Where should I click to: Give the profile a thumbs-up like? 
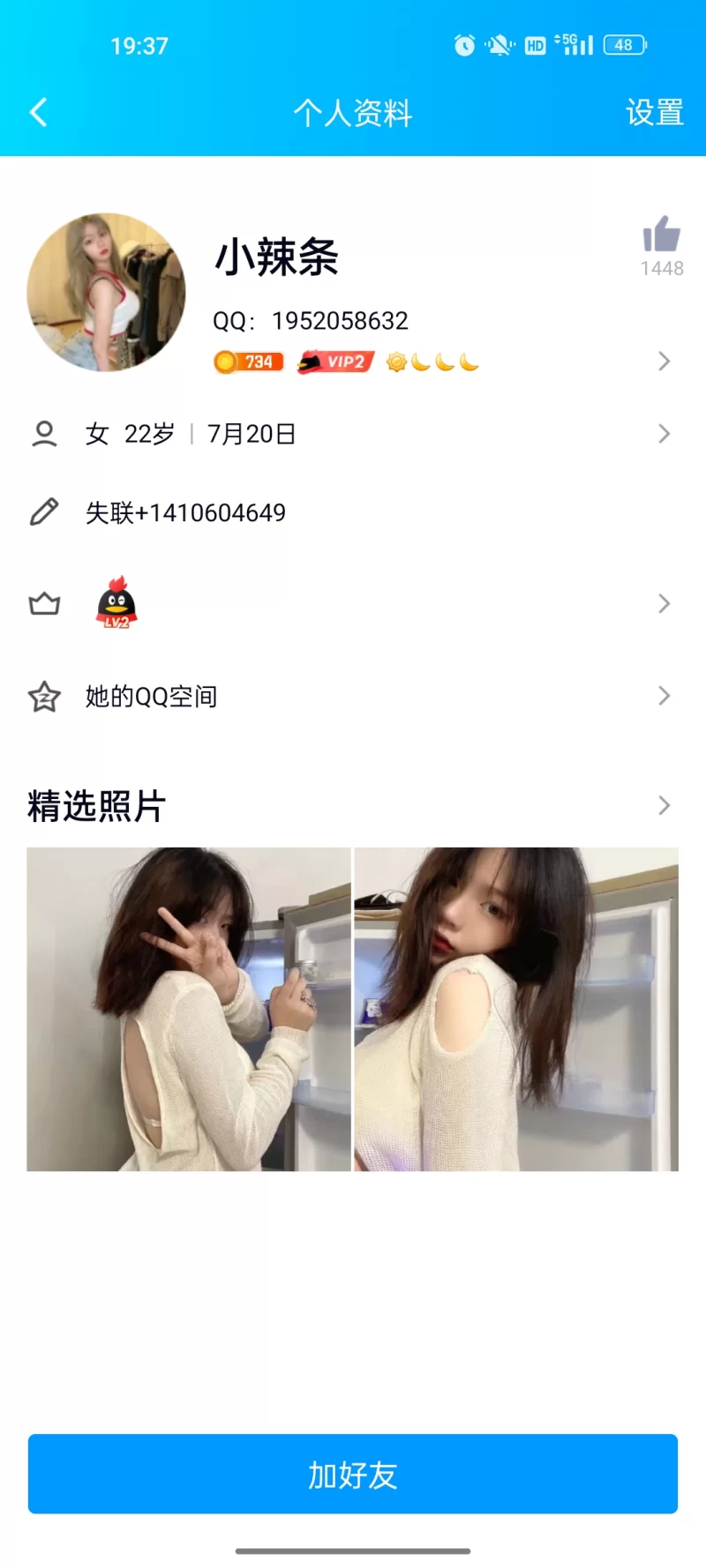661,236
